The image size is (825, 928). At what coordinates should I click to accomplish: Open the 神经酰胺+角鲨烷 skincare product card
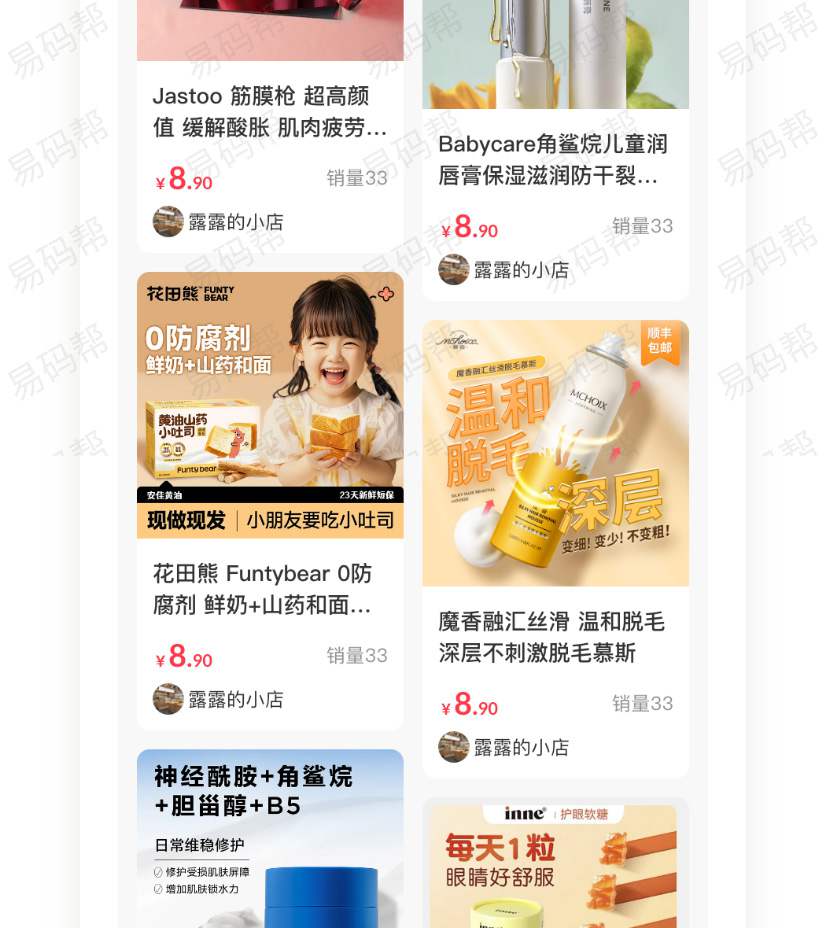click(270, 838)
